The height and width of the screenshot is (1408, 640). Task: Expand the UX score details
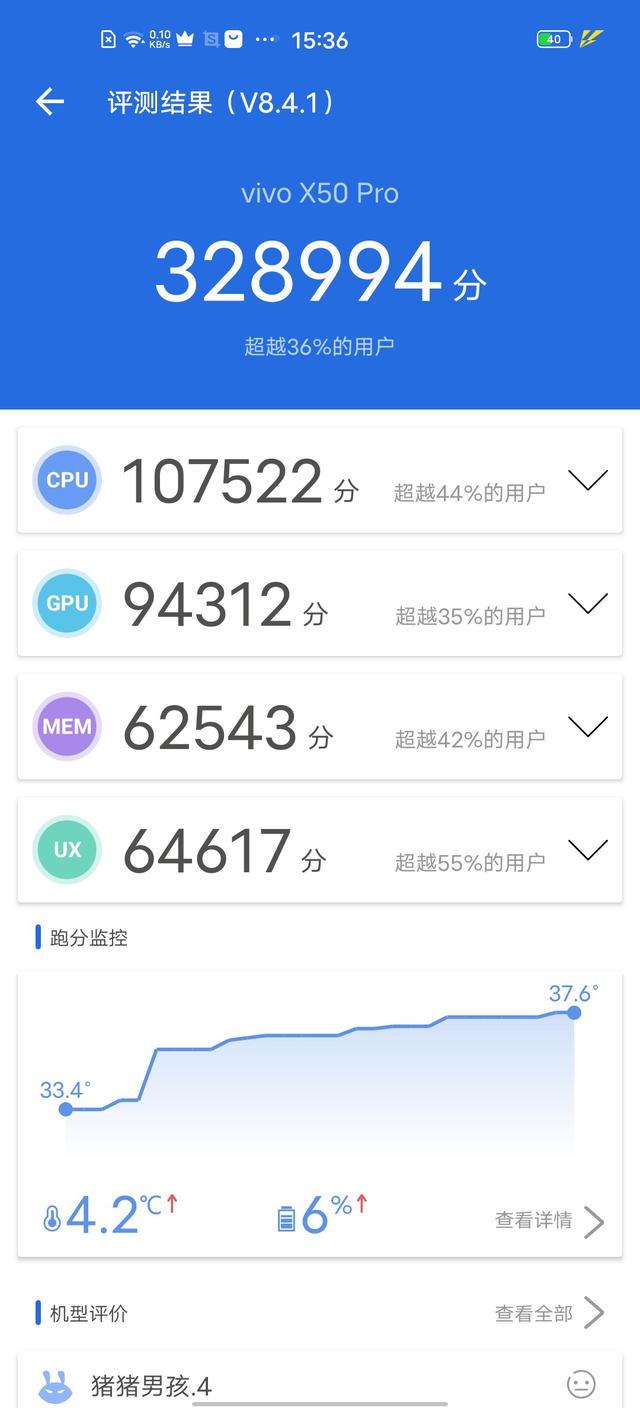coord(587,850)
